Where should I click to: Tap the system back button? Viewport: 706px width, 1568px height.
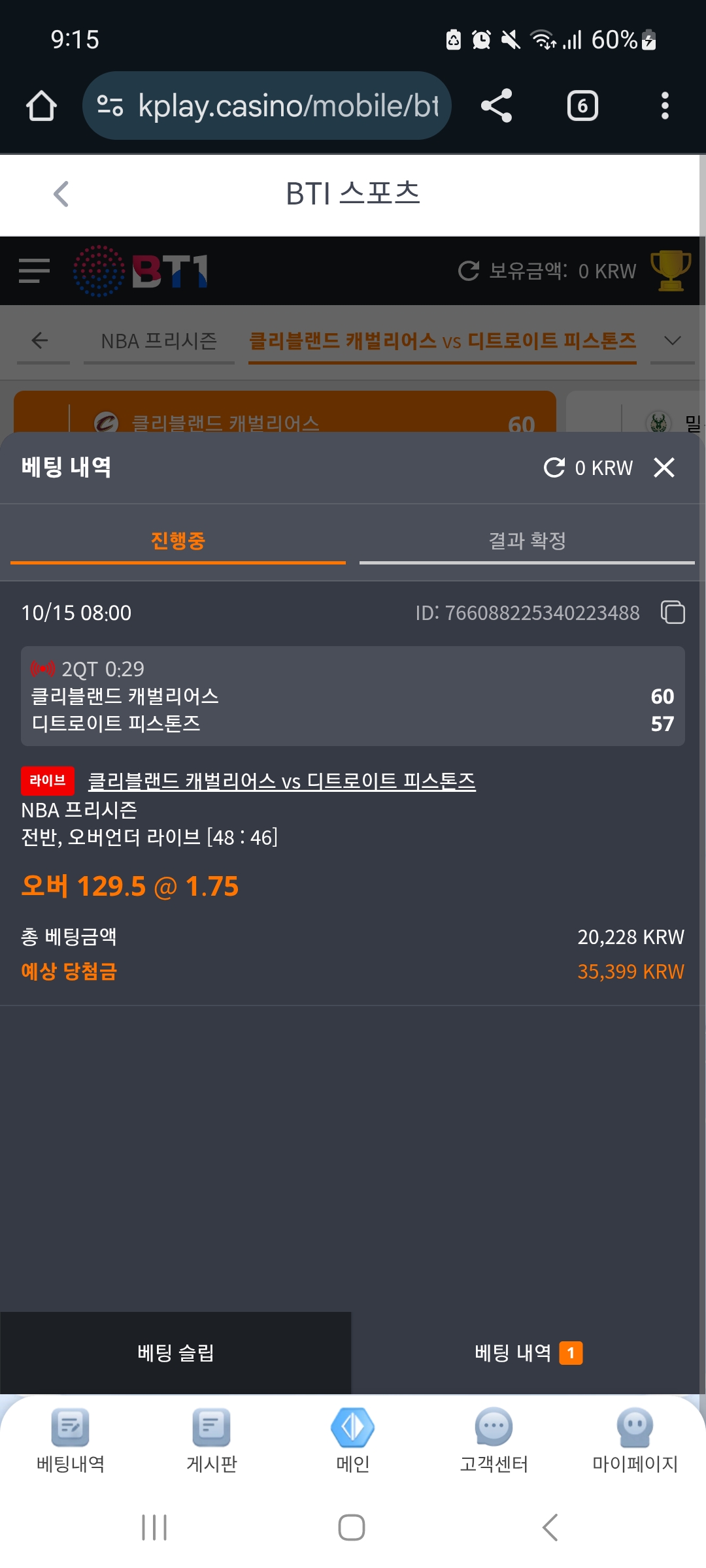(550, 1527)
